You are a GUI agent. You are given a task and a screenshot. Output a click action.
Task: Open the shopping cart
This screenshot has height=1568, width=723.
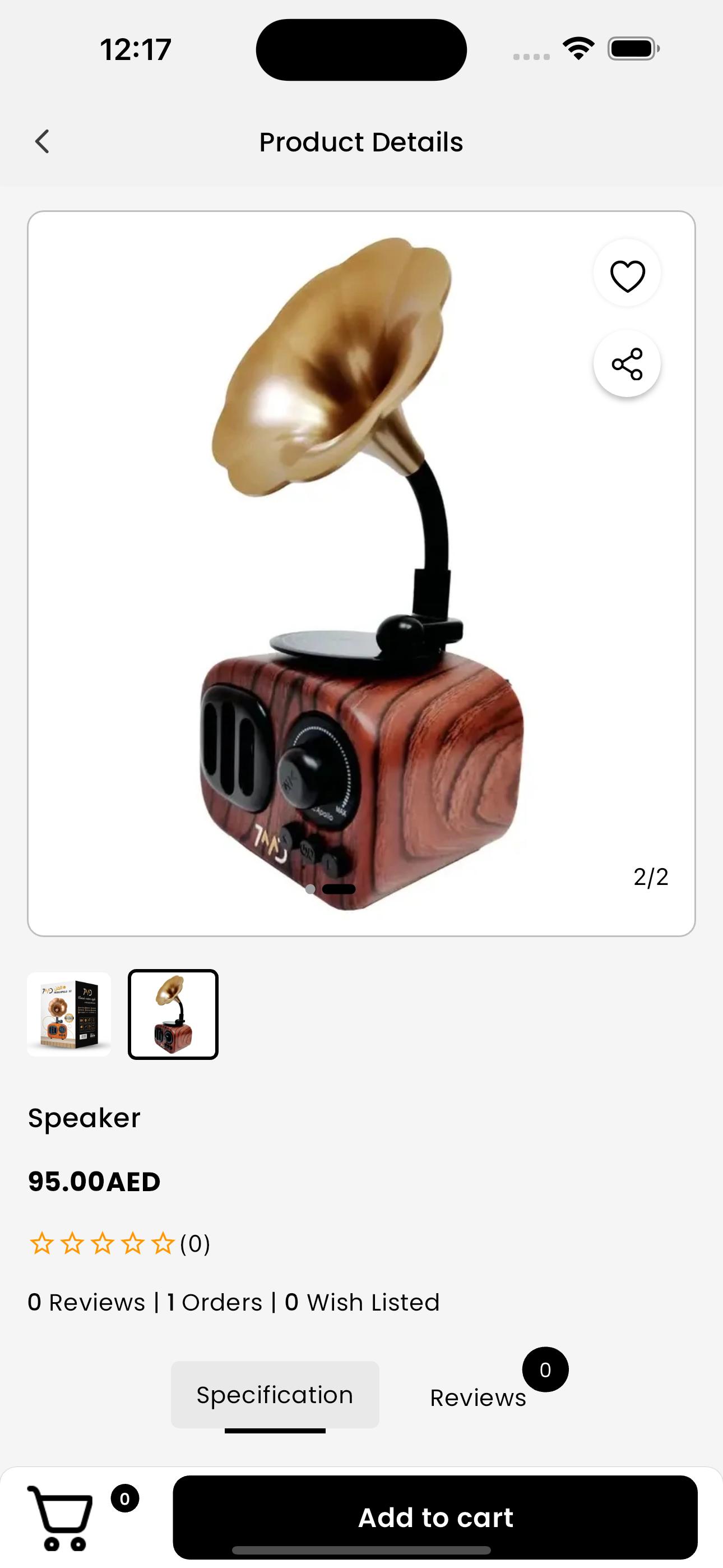pyautogui.click(x=61, y=1518)
